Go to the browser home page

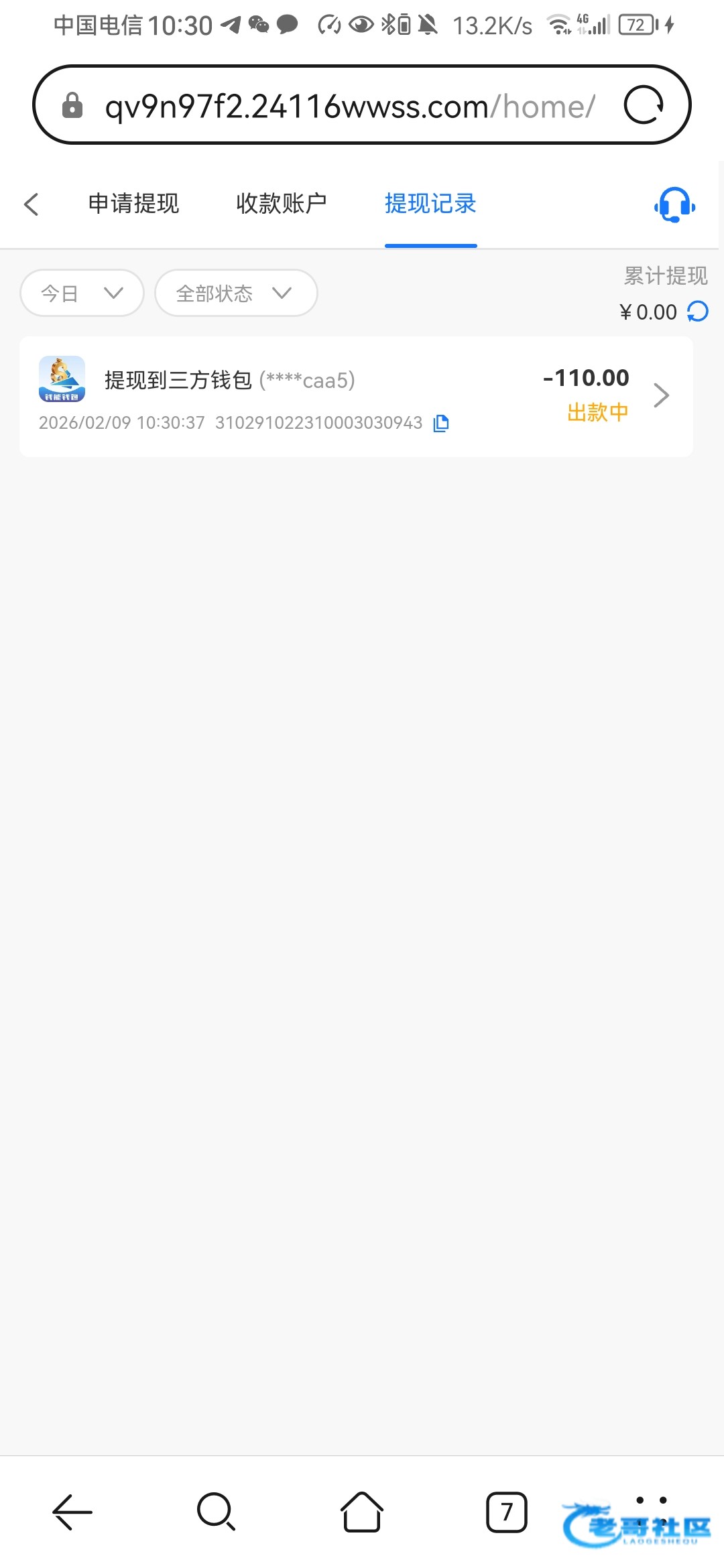click(362, 1512)
